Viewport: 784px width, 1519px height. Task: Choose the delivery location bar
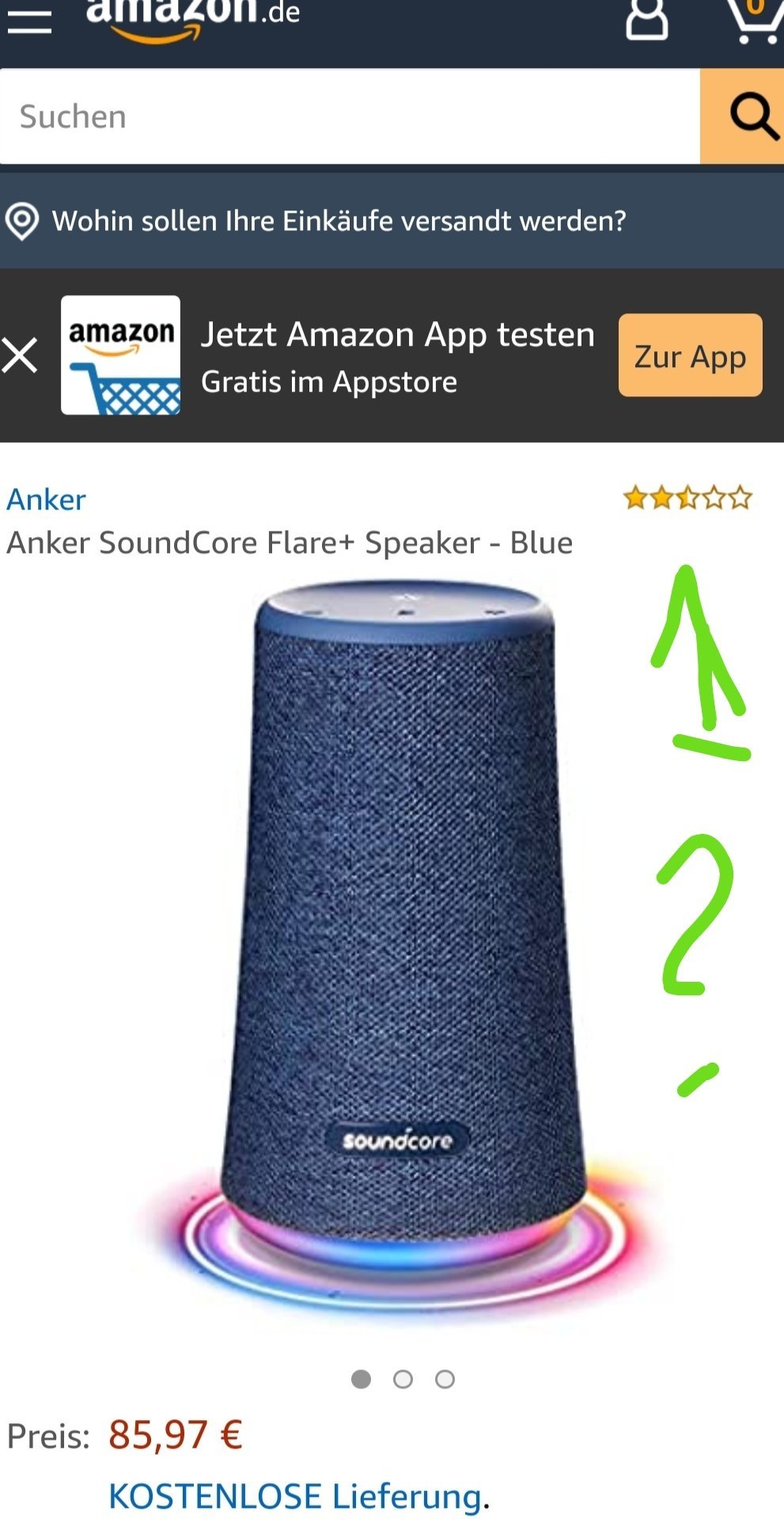point(392,221)
